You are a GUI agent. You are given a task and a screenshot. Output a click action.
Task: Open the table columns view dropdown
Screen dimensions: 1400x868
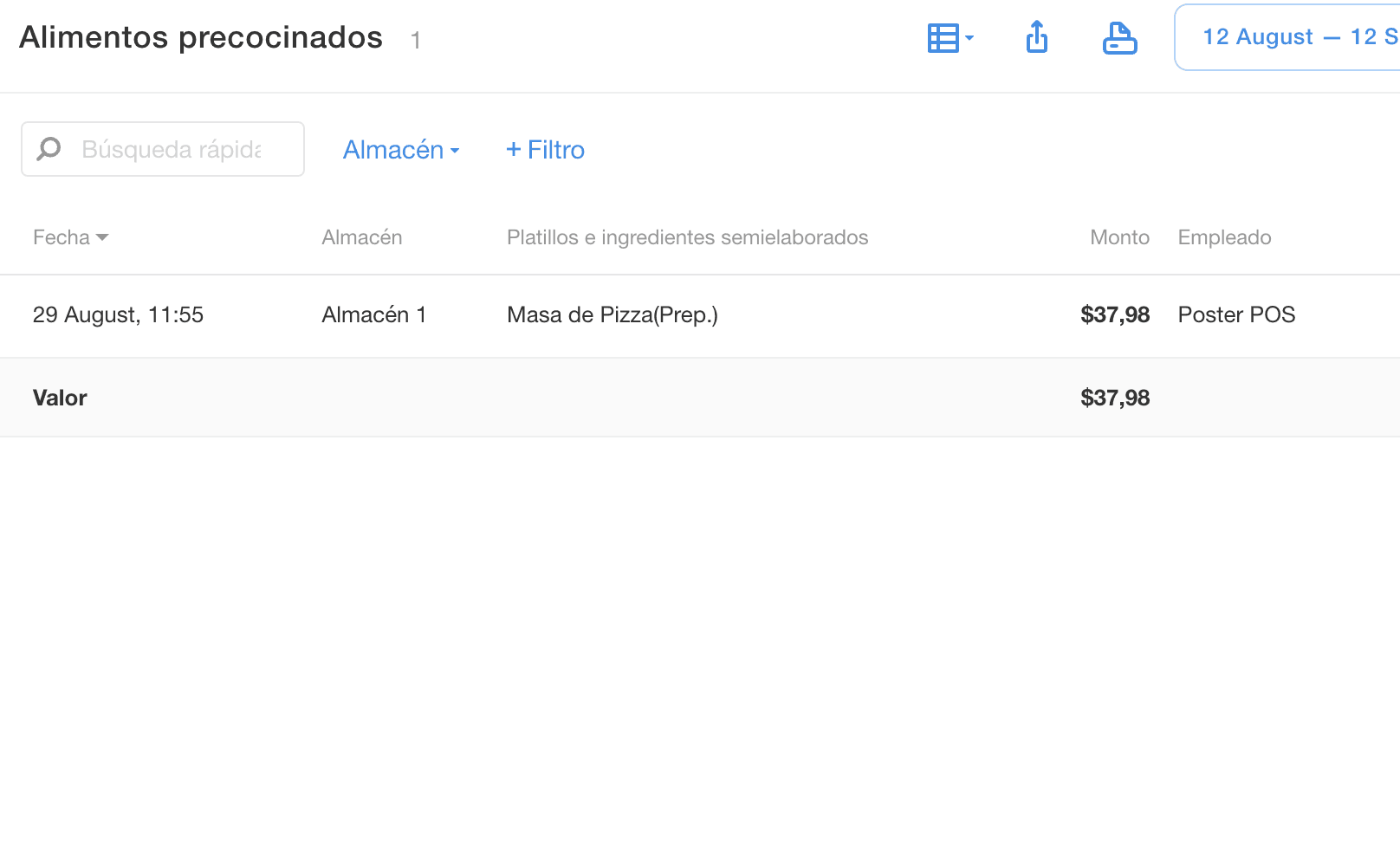pos(950,38)
